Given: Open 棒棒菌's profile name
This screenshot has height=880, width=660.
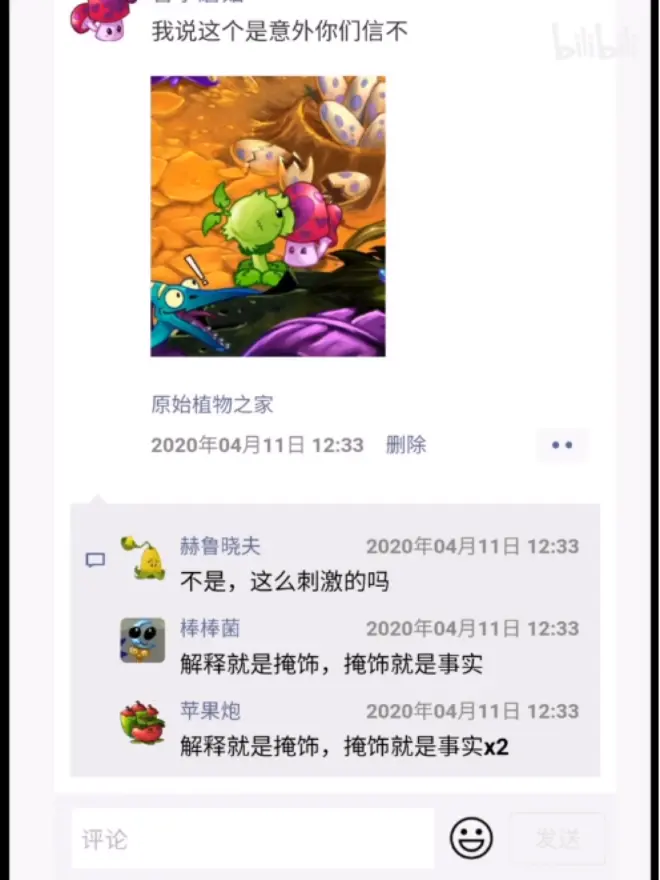Looking at the screenshot, I should 210,629.
